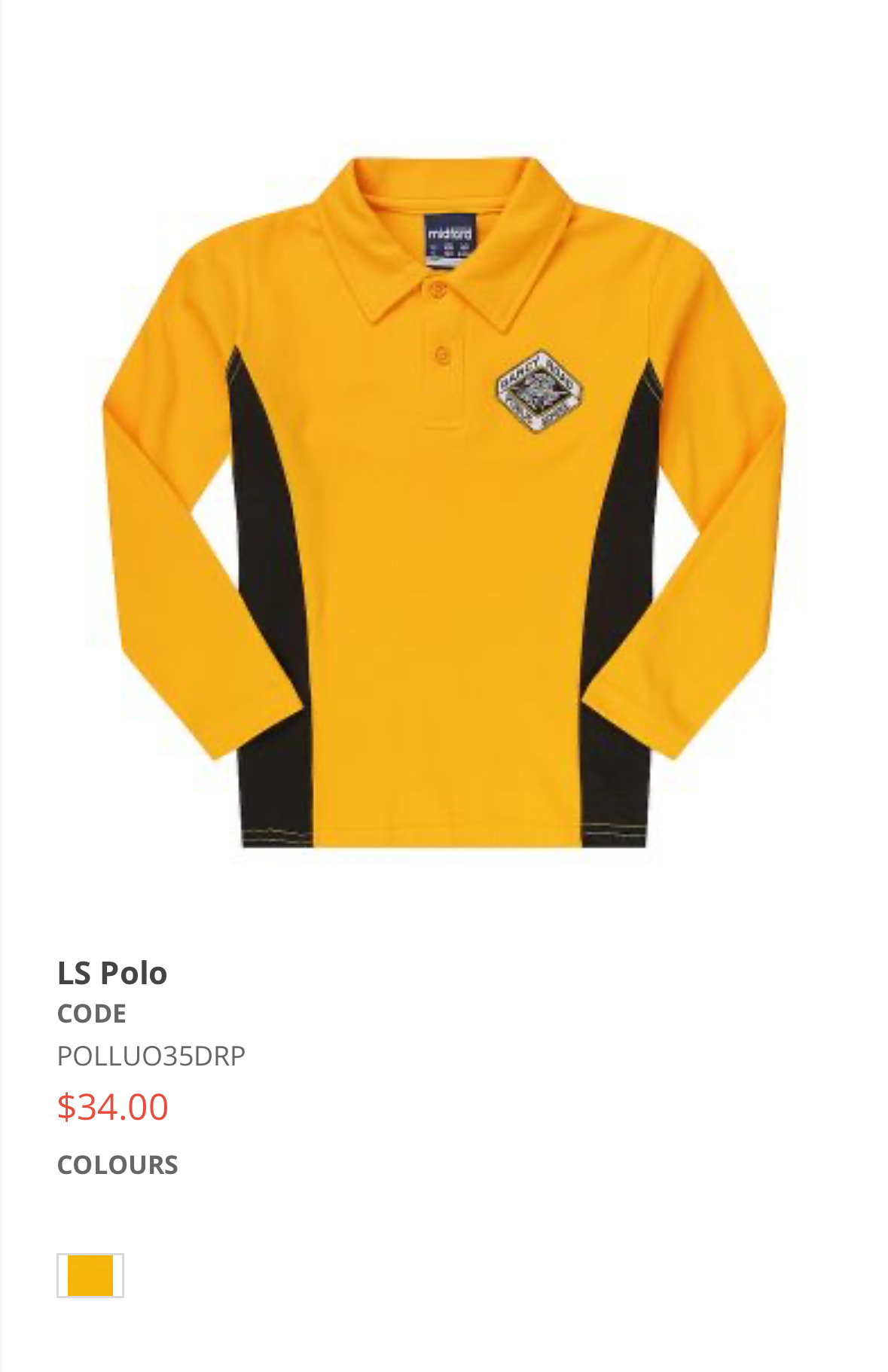Viewport: 888px width, 1372px height.
Task: Open the LS Polo product title
Action: click(x=112, y=973)
